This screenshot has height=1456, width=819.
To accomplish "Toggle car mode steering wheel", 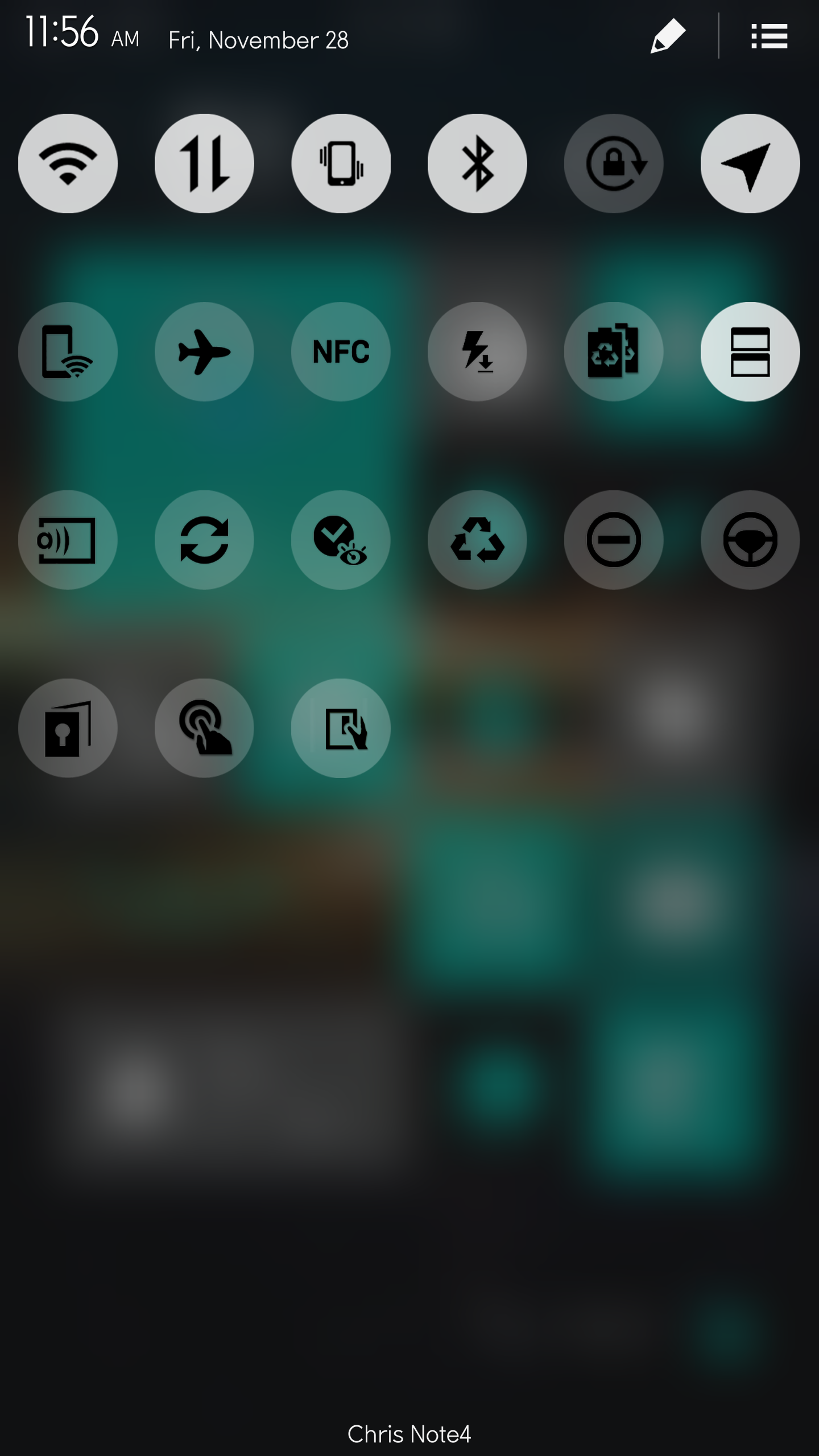I will (x=750, y=540).
